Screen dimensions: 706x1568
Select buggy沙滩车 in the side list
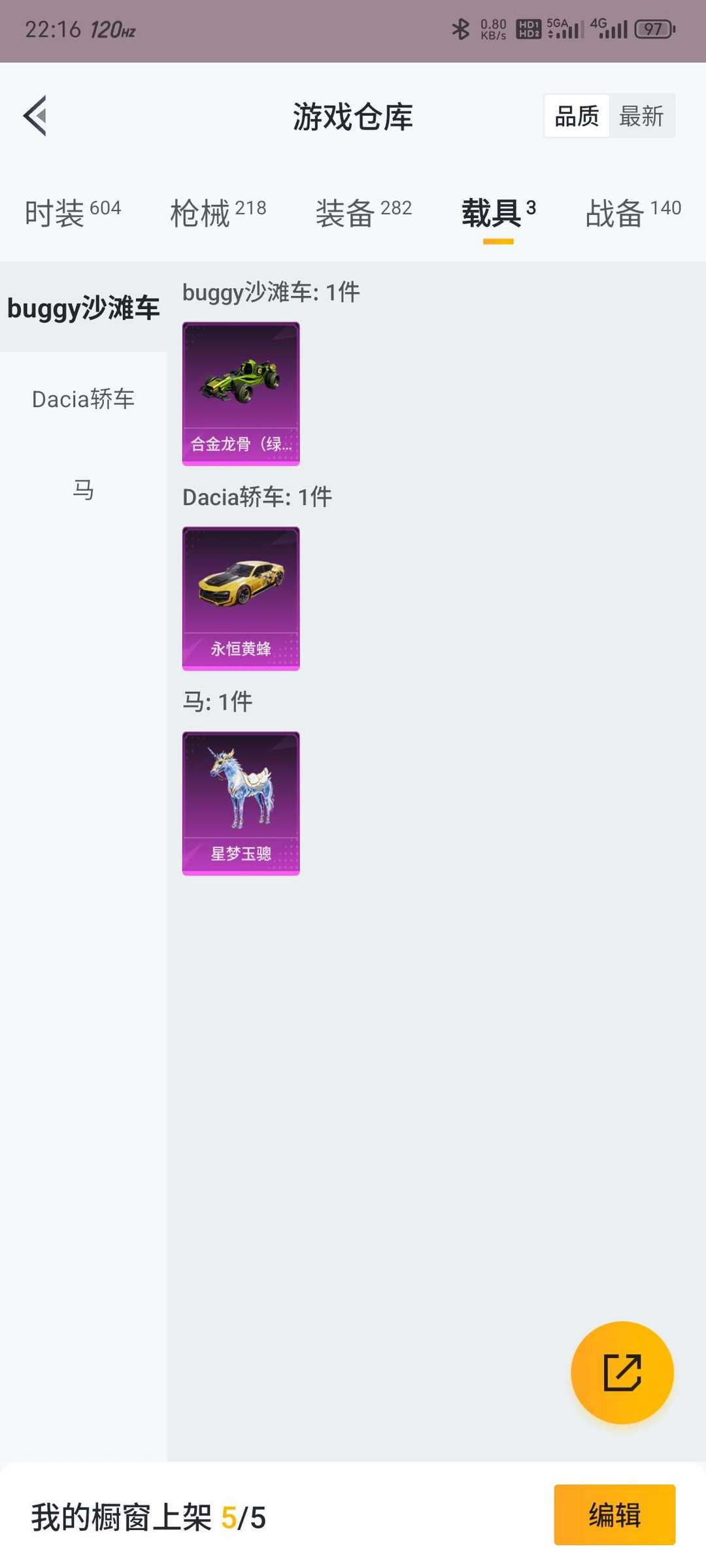pyautogui.click(x=84, y=308)
